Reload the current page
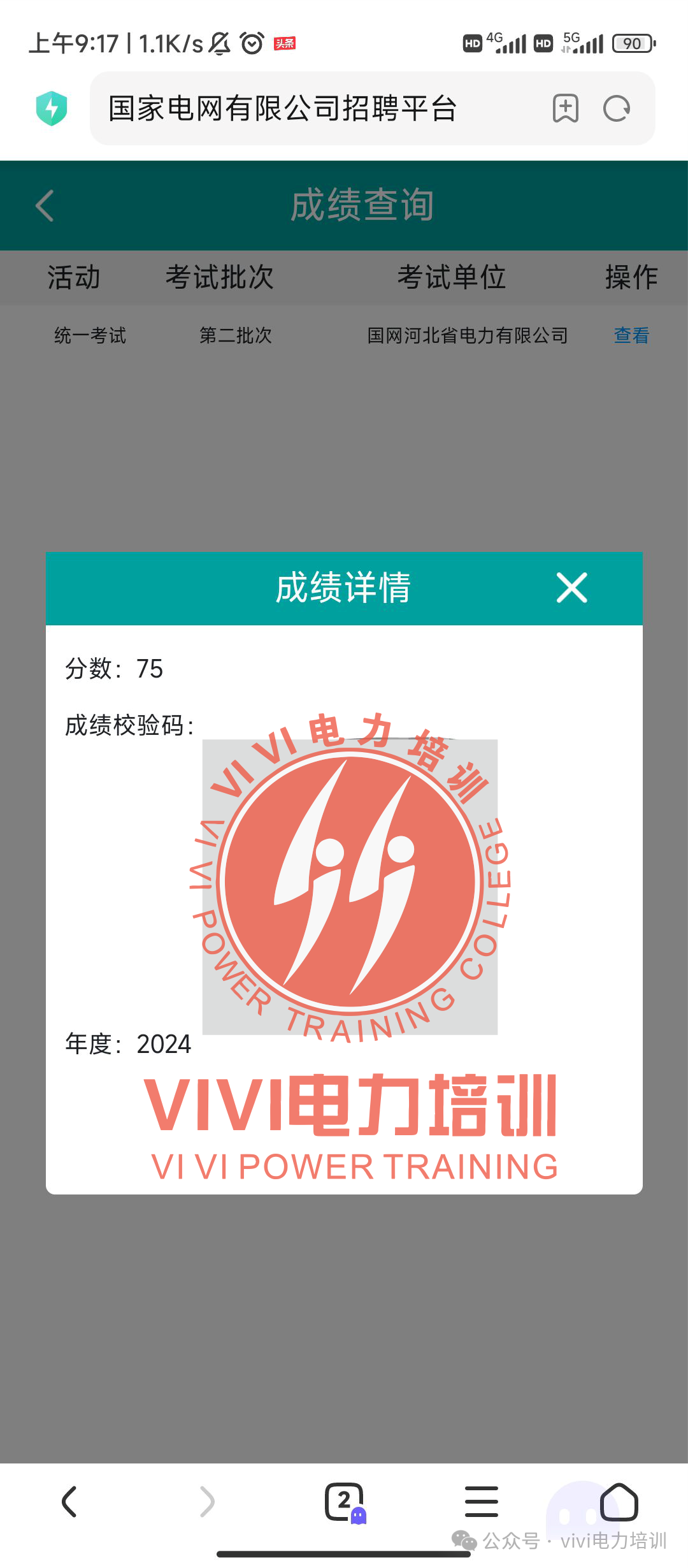The height and width of the screenshot is (1568, 688). coord(617,108)
